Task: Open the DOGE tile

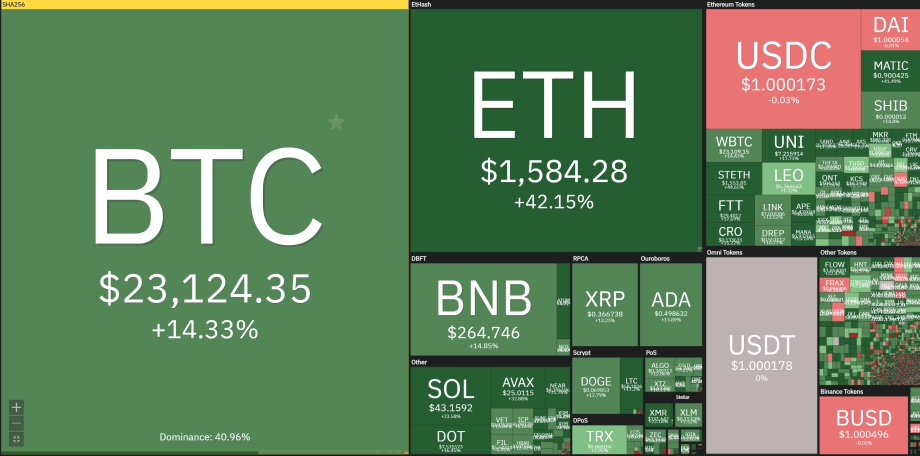Action: click(595, 386)
